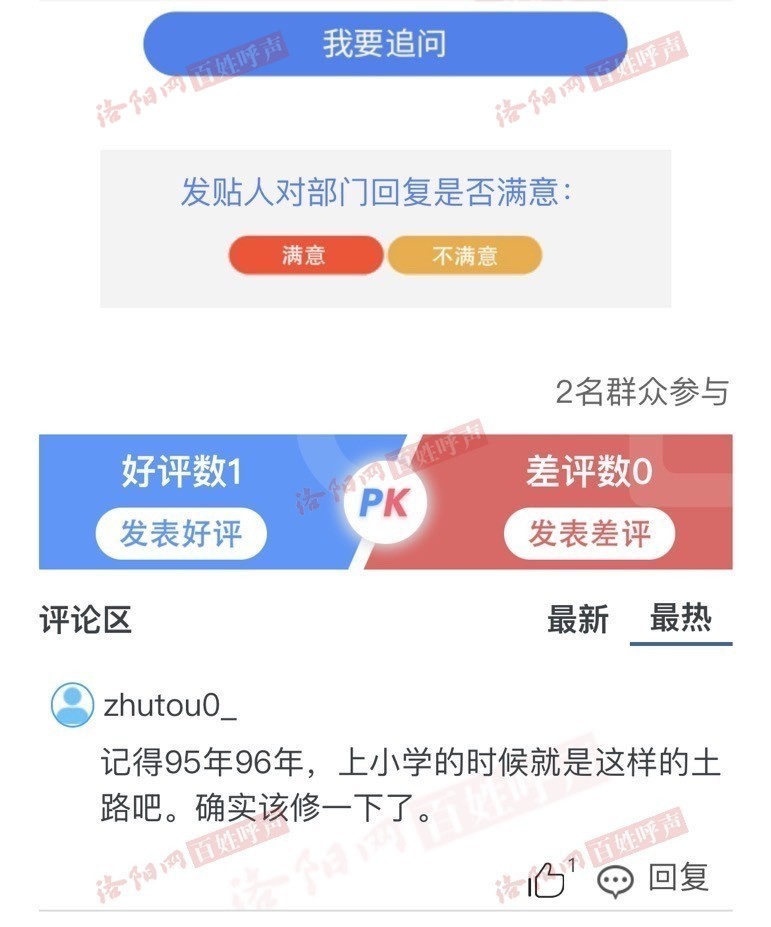
Task: Select 满意 for the department reply
Action: 305,255
